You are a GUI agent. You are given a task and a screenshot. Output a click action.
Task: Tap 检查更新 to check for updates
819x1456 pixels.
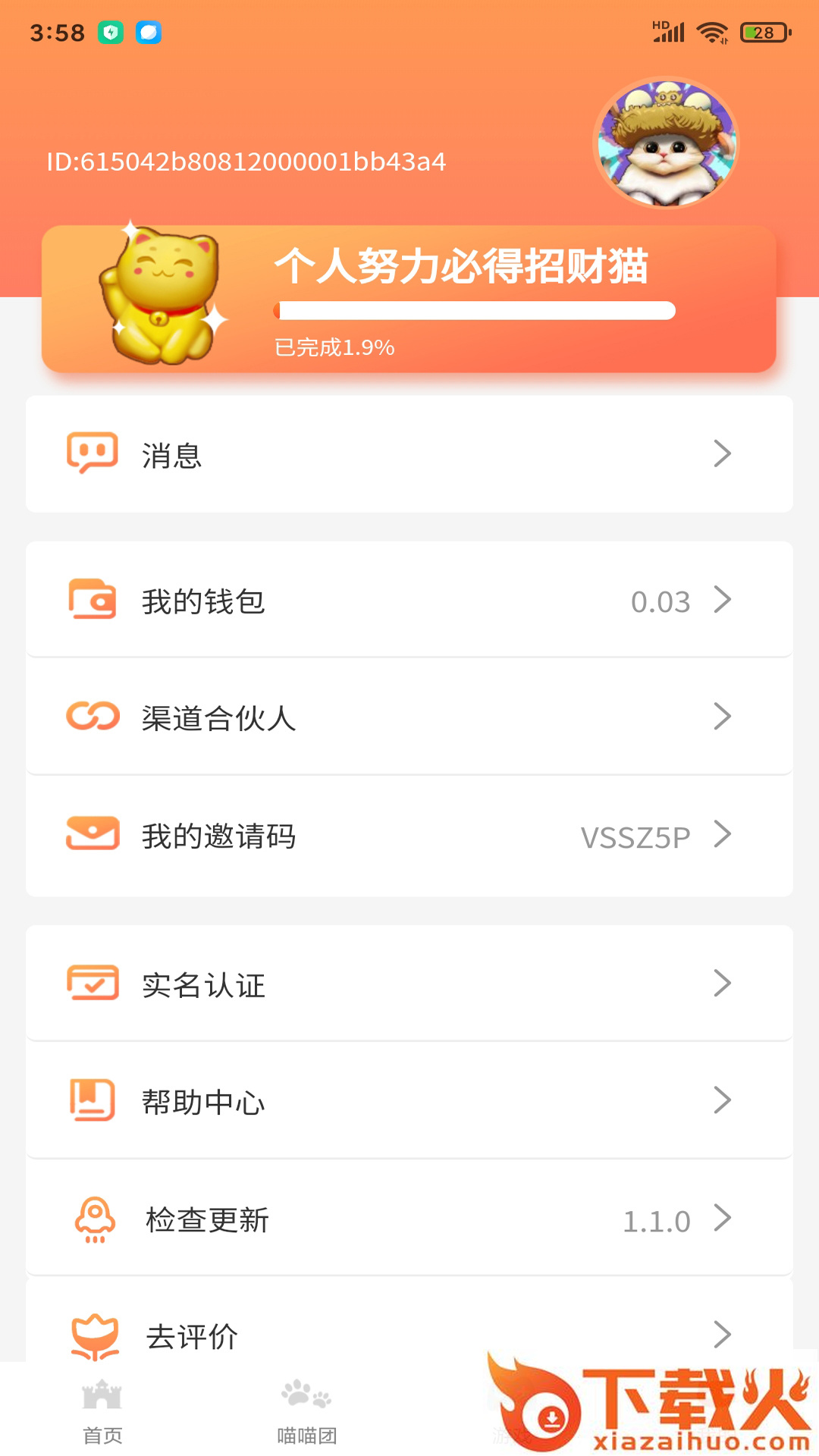pyautogui.click(x=409, y=1219)
